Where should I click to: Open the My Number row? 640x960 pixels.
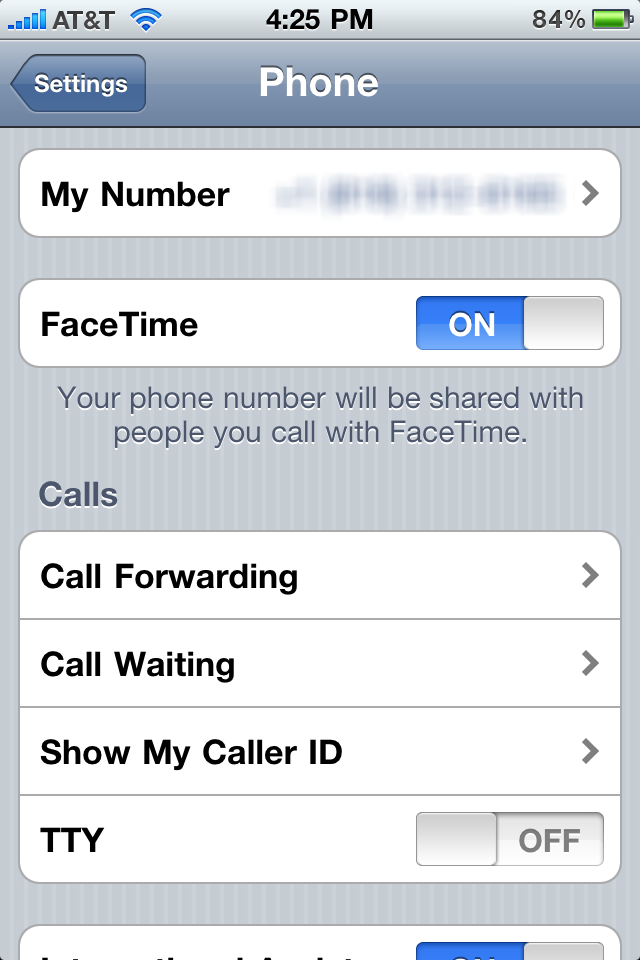tap(320, 194)
